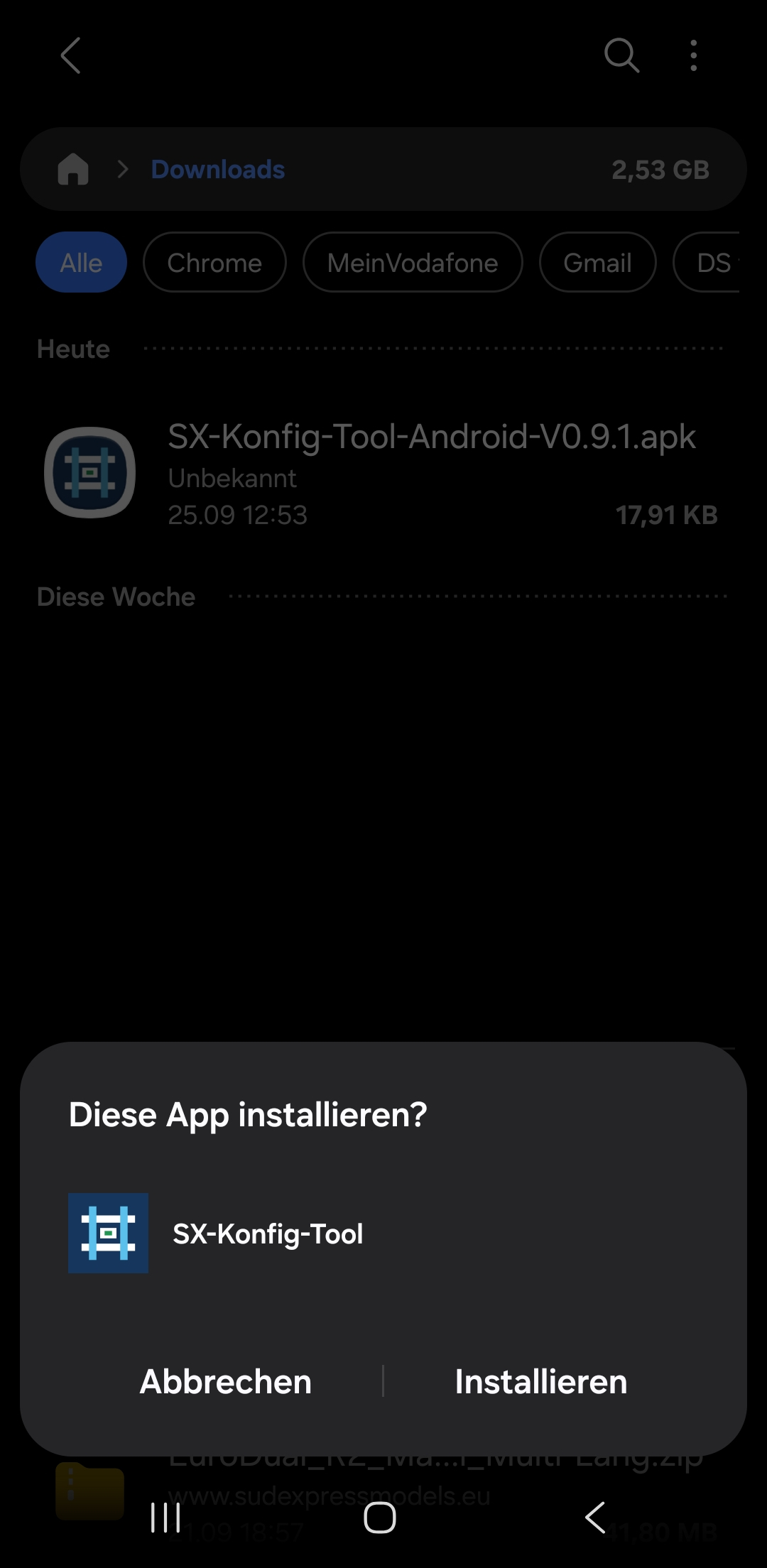Go back with the system navigation arrow
Viewport: 767px width, 1568px height.
(595, 1518)
